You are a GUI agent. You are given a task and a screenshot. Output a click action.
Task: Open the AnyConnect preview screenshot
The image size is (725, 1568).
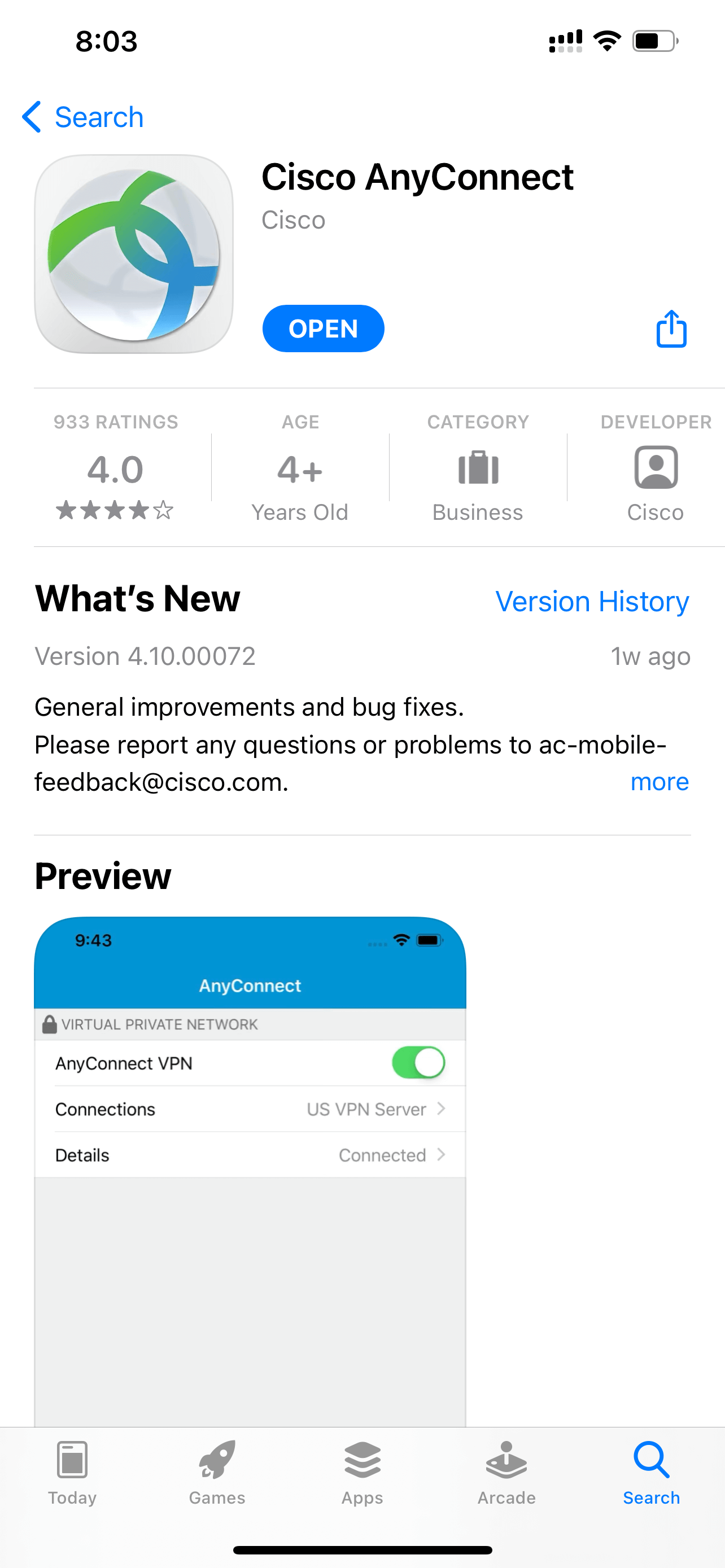pyautogui.click(x=250, y=1169)
